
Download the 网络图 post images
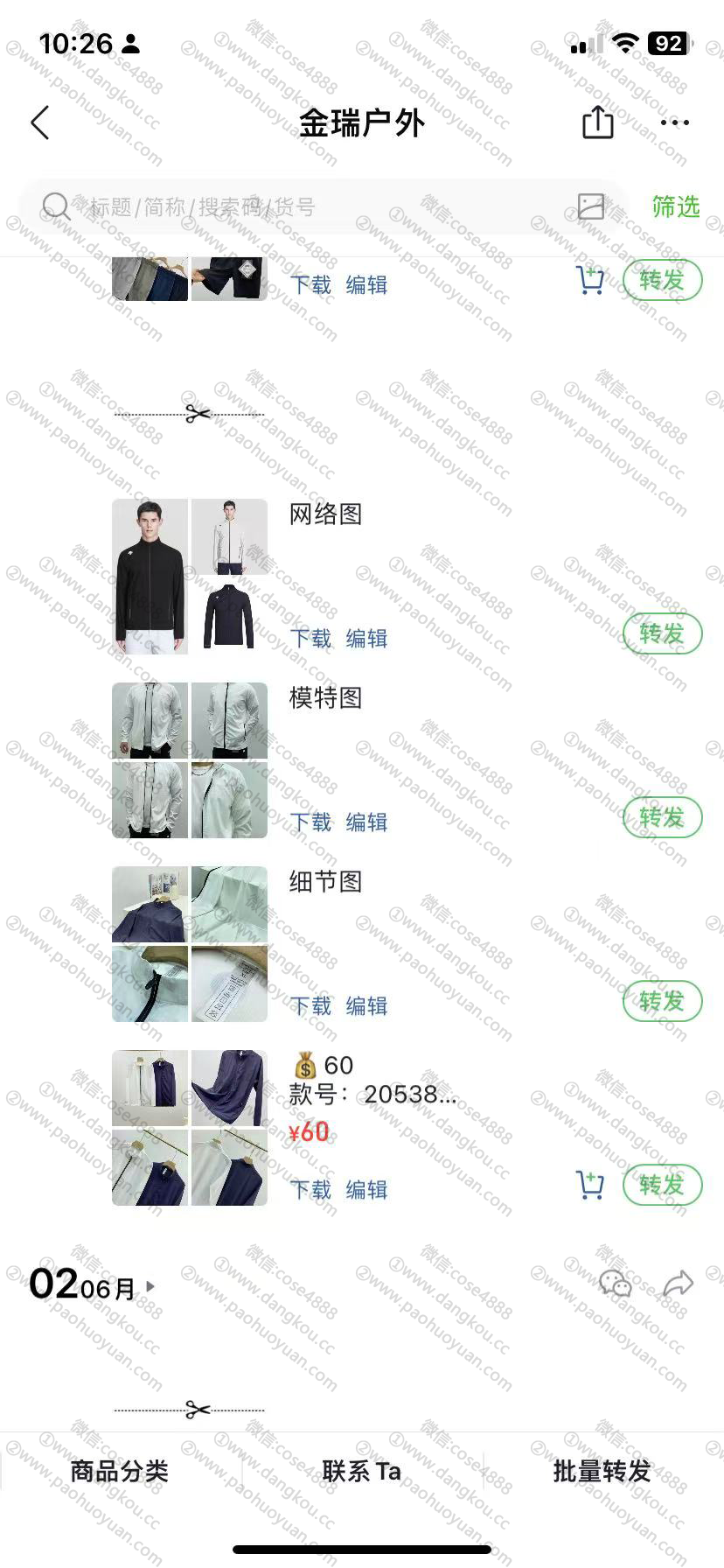coord(310,639)
